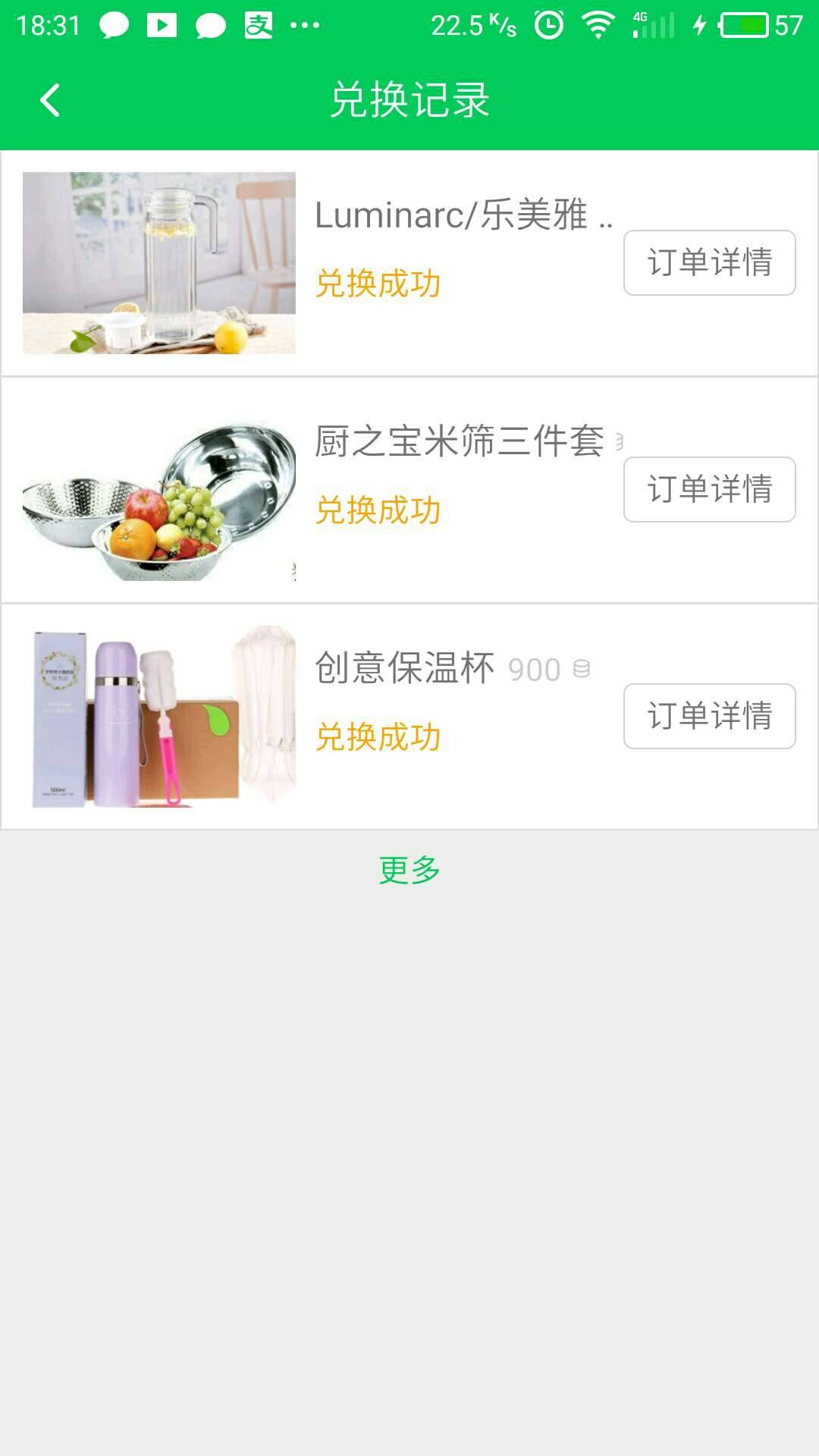Open 订单详情 for the Luminarc item
819x1456 pixels.
point(709,264)
